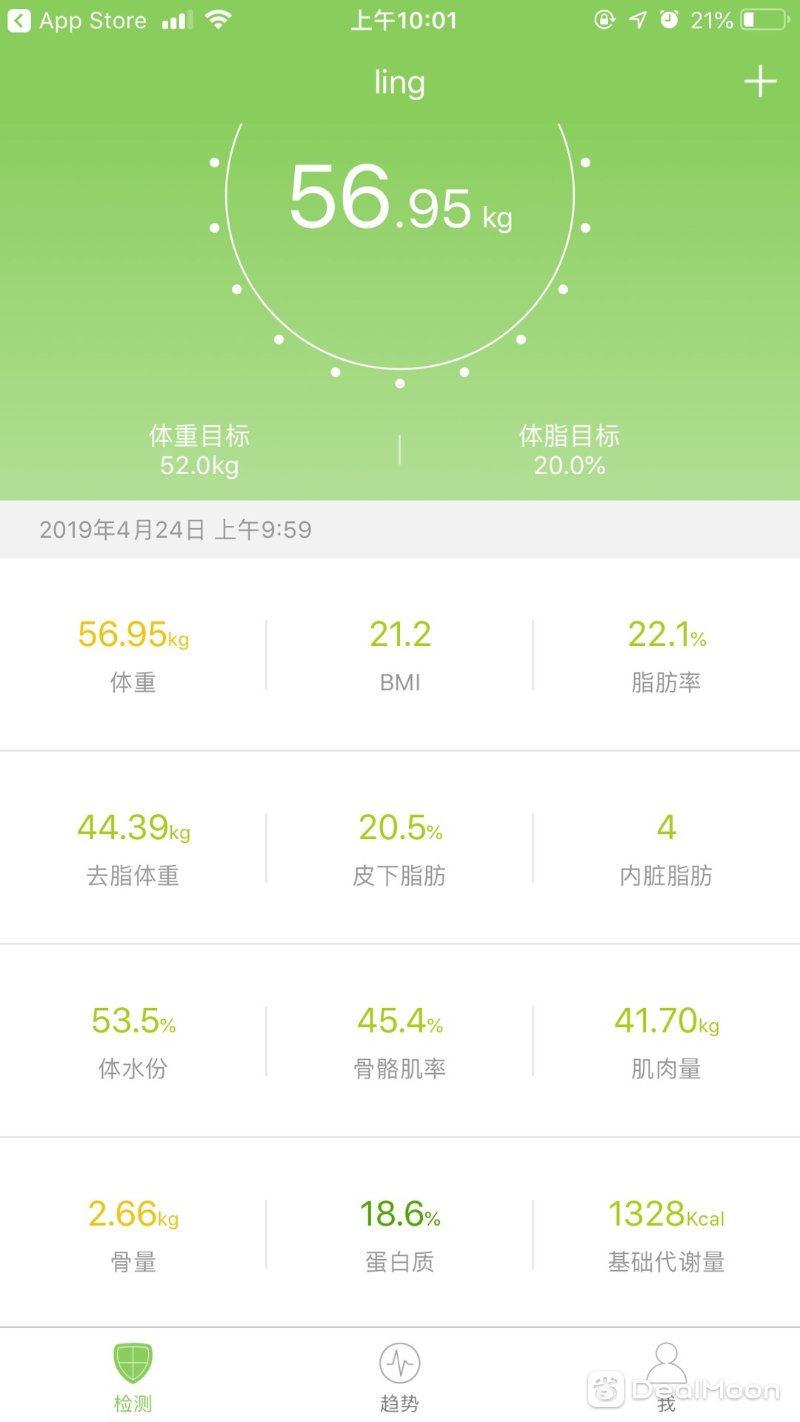
Task: Open the BMI 21.2 detail
Action: click(x=400, y=654)
